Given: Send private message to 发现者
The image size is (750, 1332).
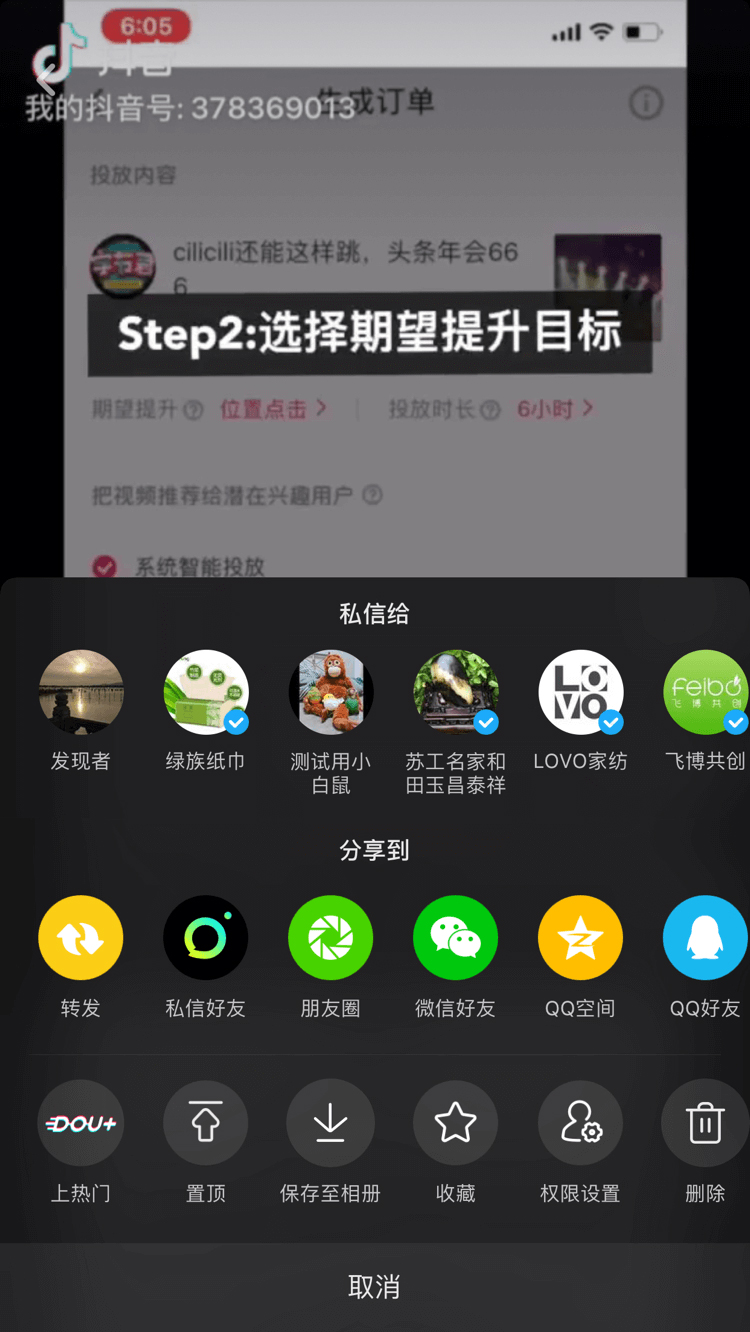Looking at the screenshot, I should 81,693.
